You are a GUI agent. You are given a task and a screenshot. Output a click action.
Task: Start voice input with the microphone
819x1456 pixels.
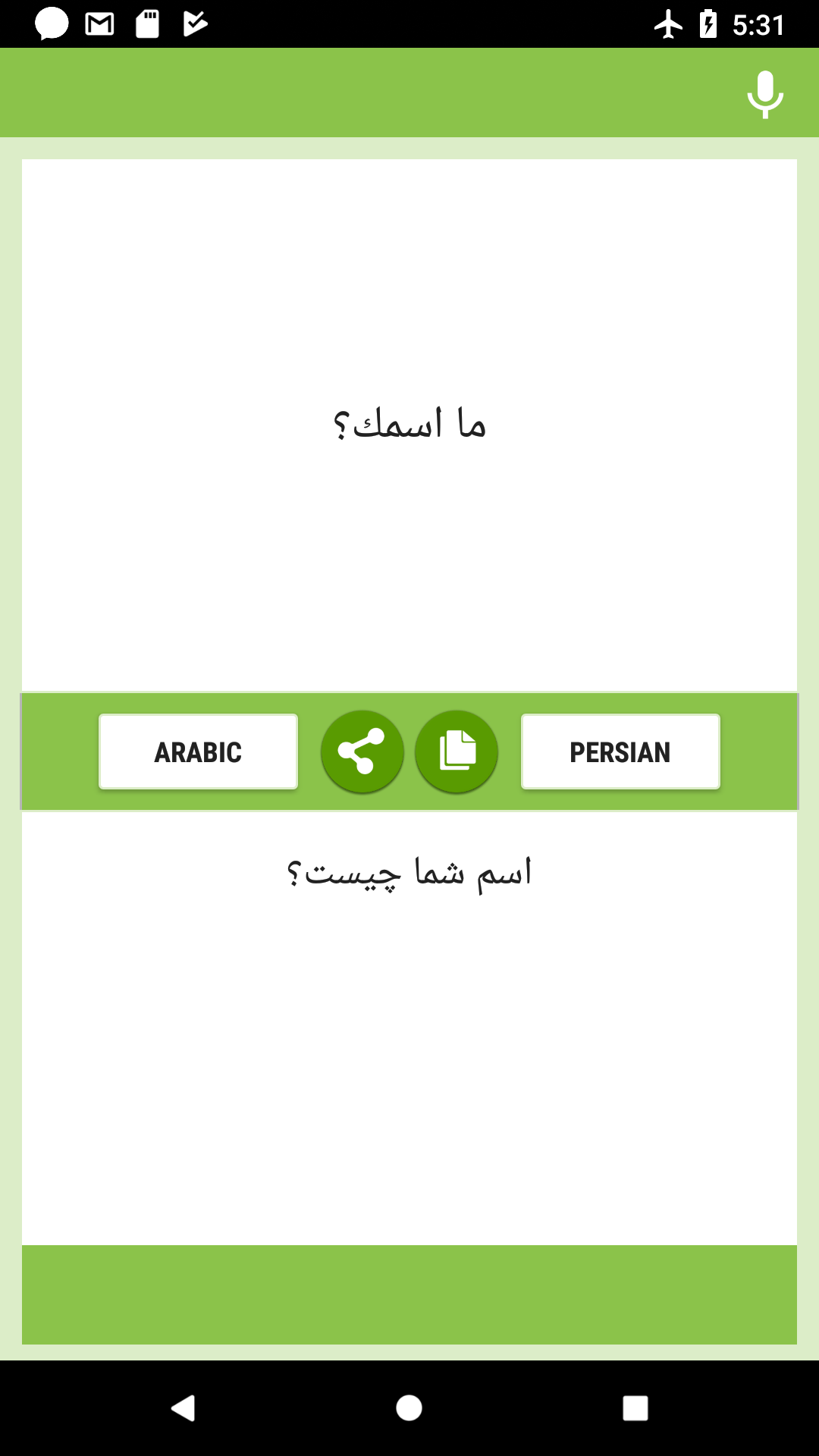[764, 94]
